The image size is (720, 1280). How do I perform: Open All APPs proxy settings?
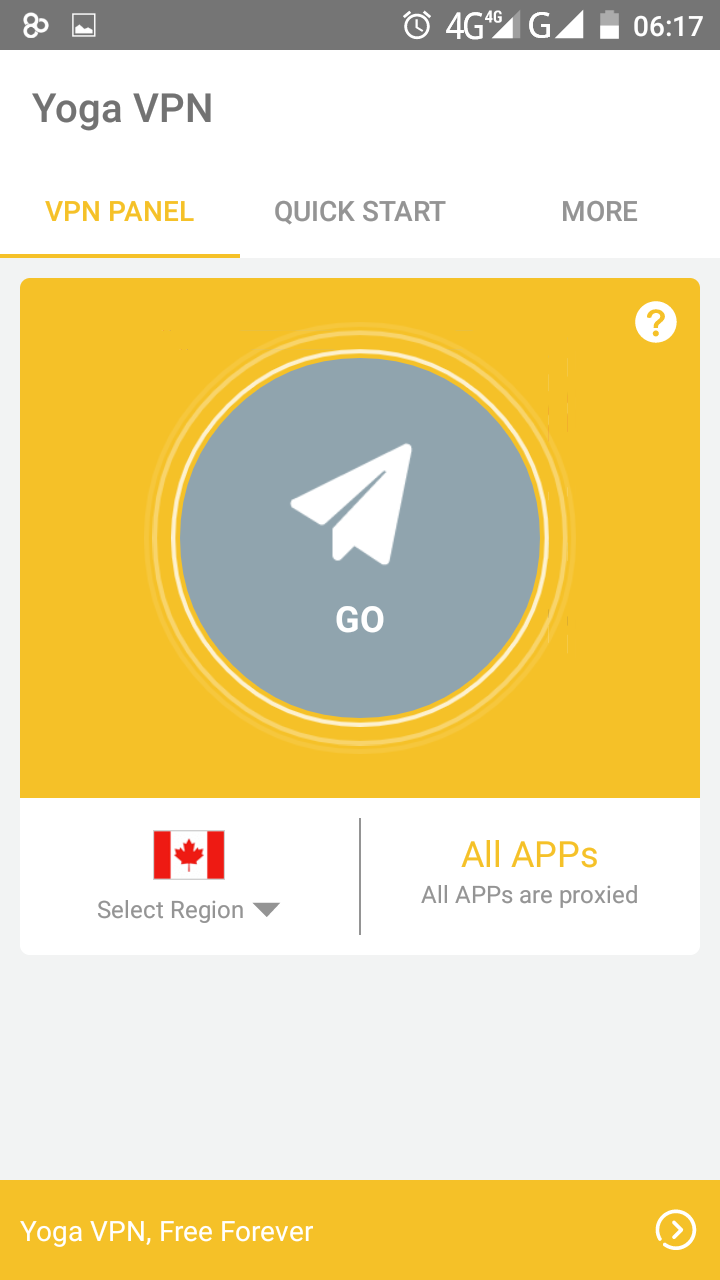tap(530, 876)
